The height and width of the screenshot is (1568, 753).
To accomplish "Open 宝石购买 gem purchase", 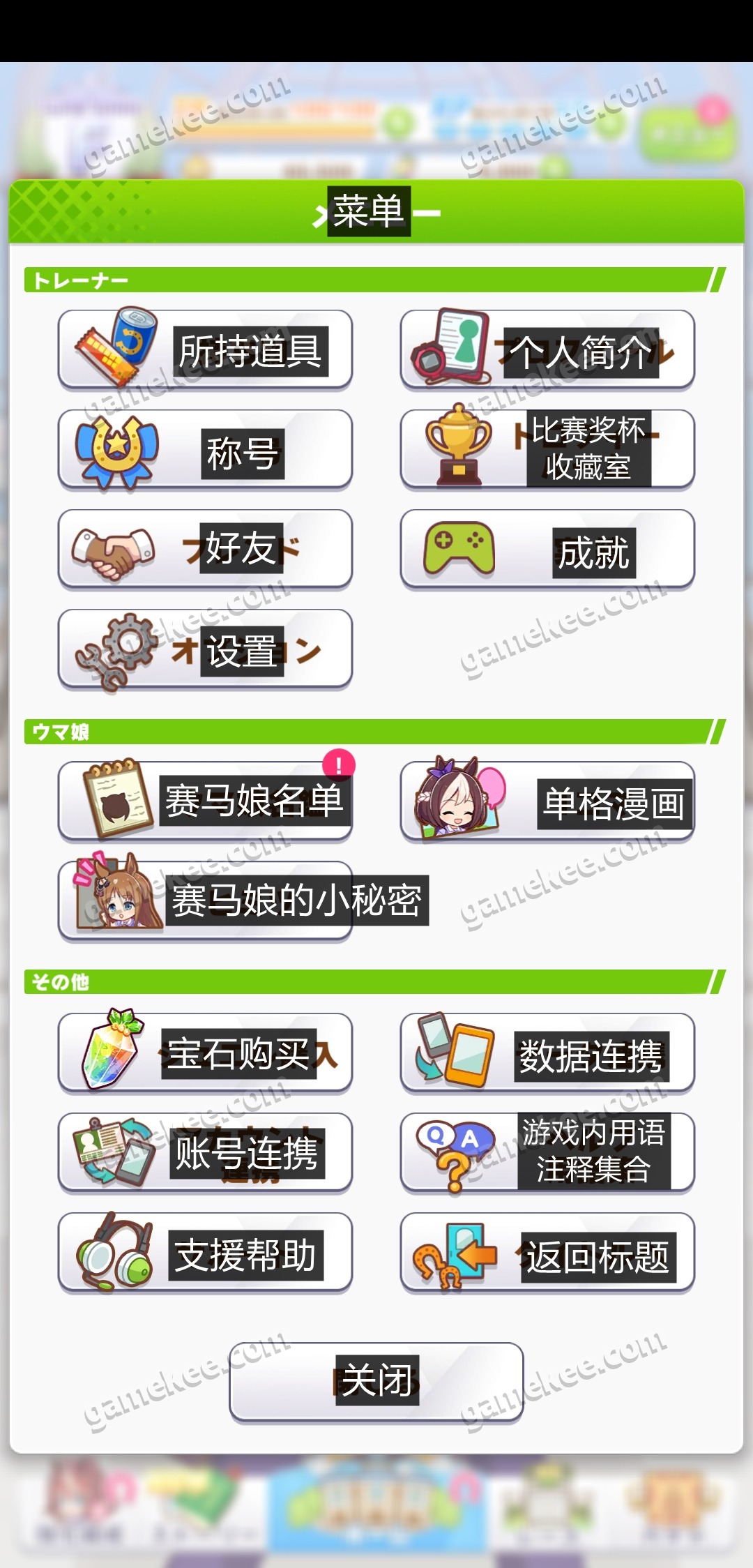I will coord(205,1053).
